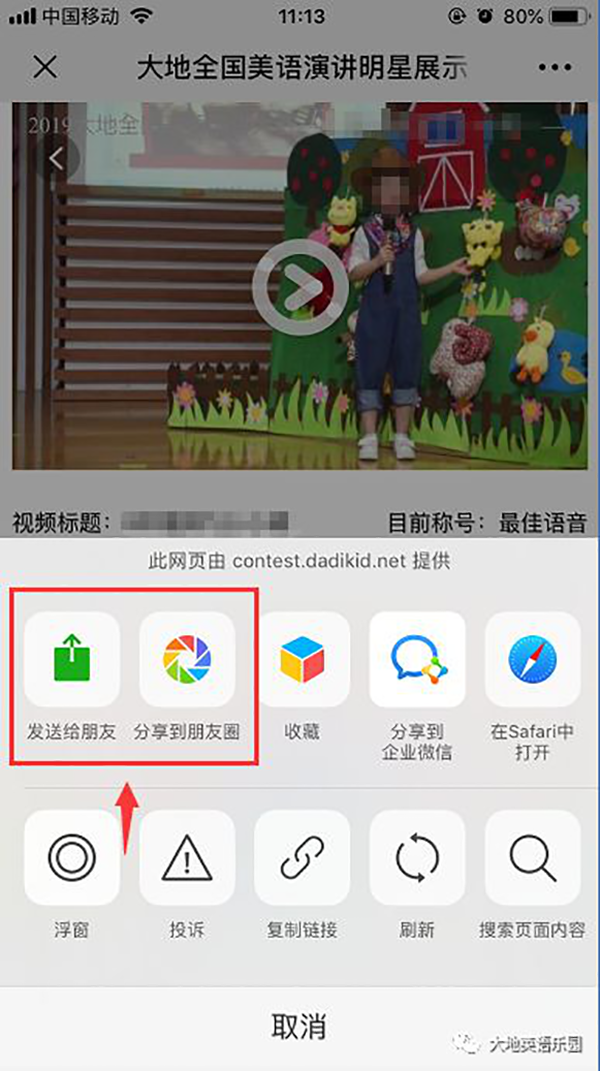Dismiss the share sheet with 取消
The height and width of the screenshot is (1071, 600).
click(299, 1026)
